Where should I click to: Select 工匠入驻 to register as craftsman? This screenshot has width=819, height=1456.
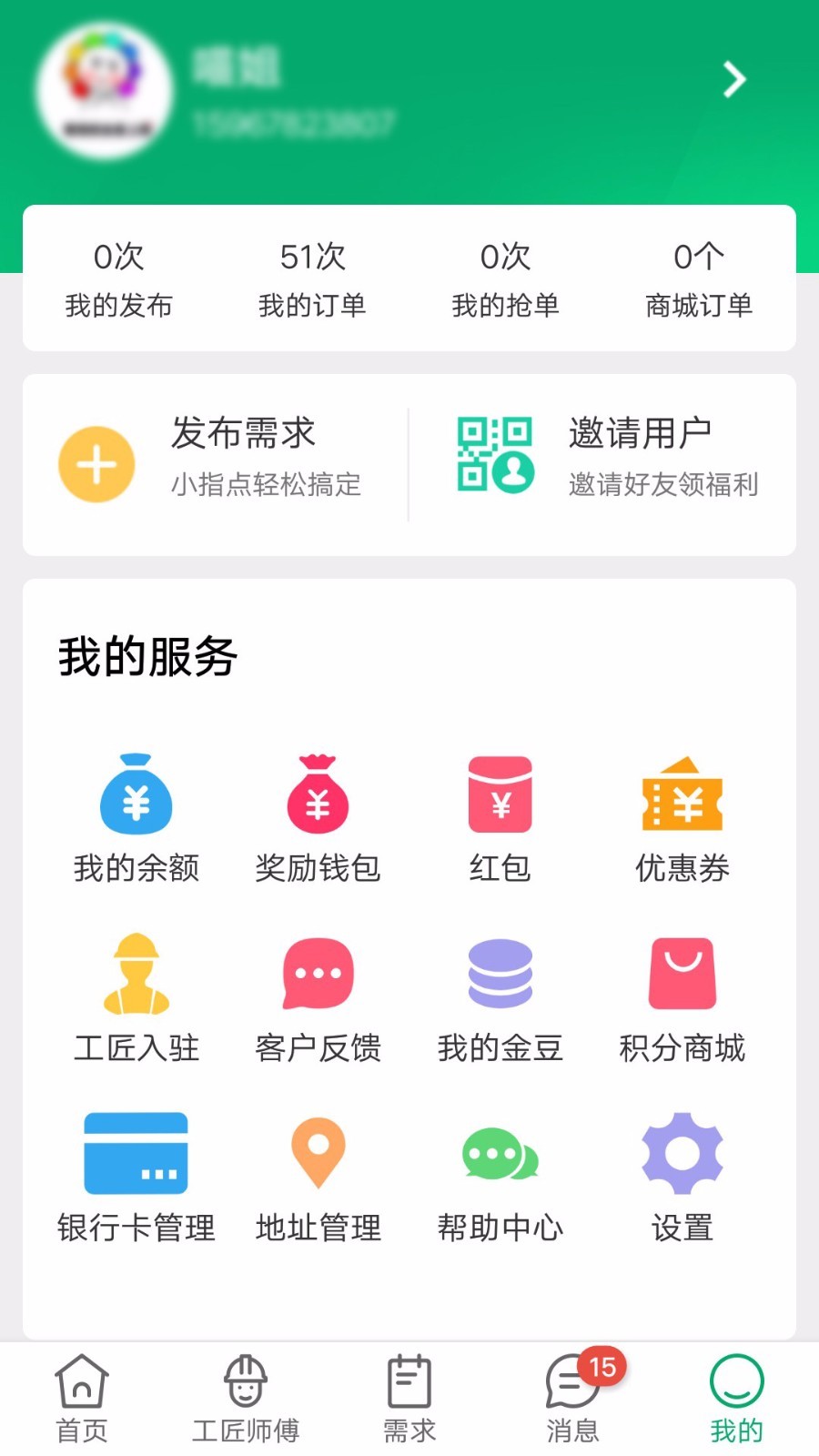click(136, 998)
